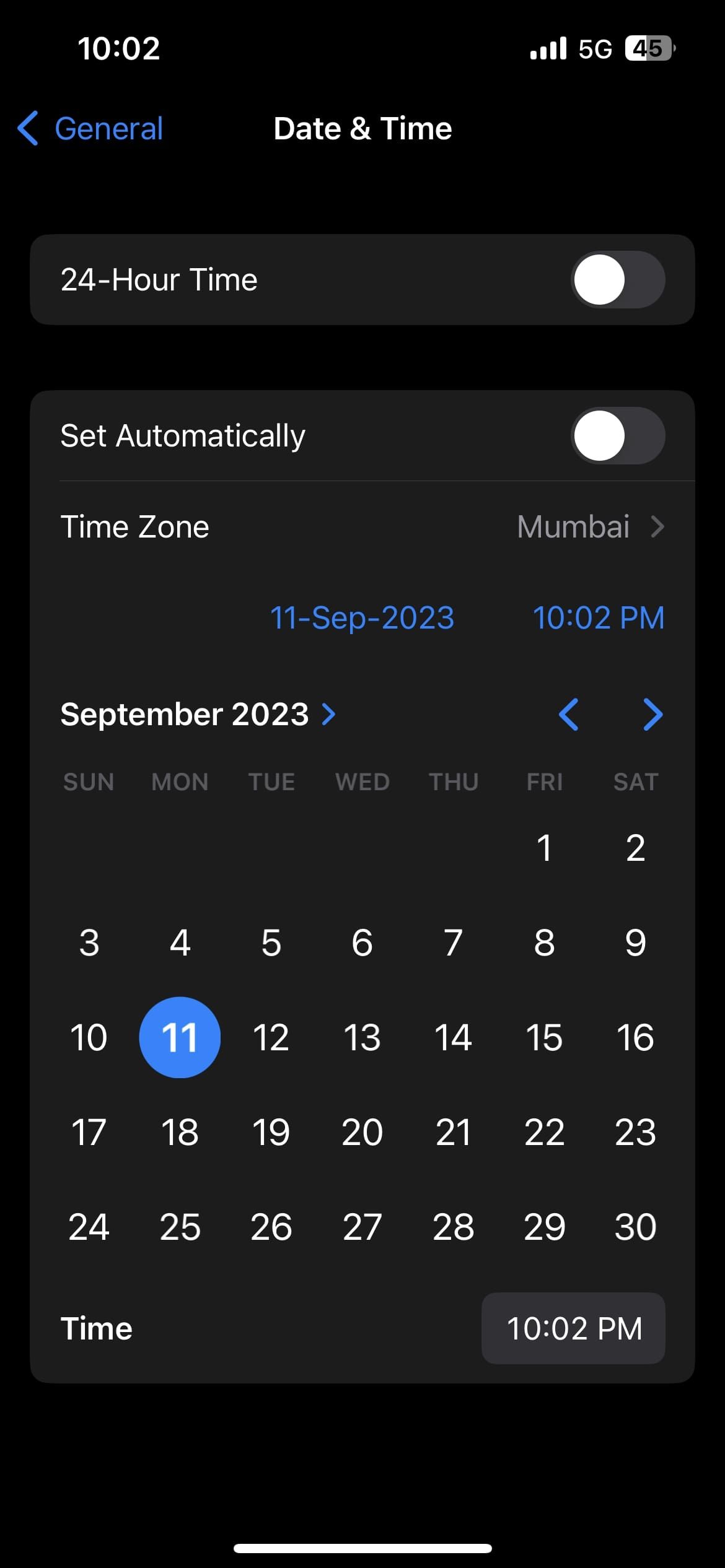Pick day 30 in calendar
Screen dimensions: 725x1568
pos(635,1227)
